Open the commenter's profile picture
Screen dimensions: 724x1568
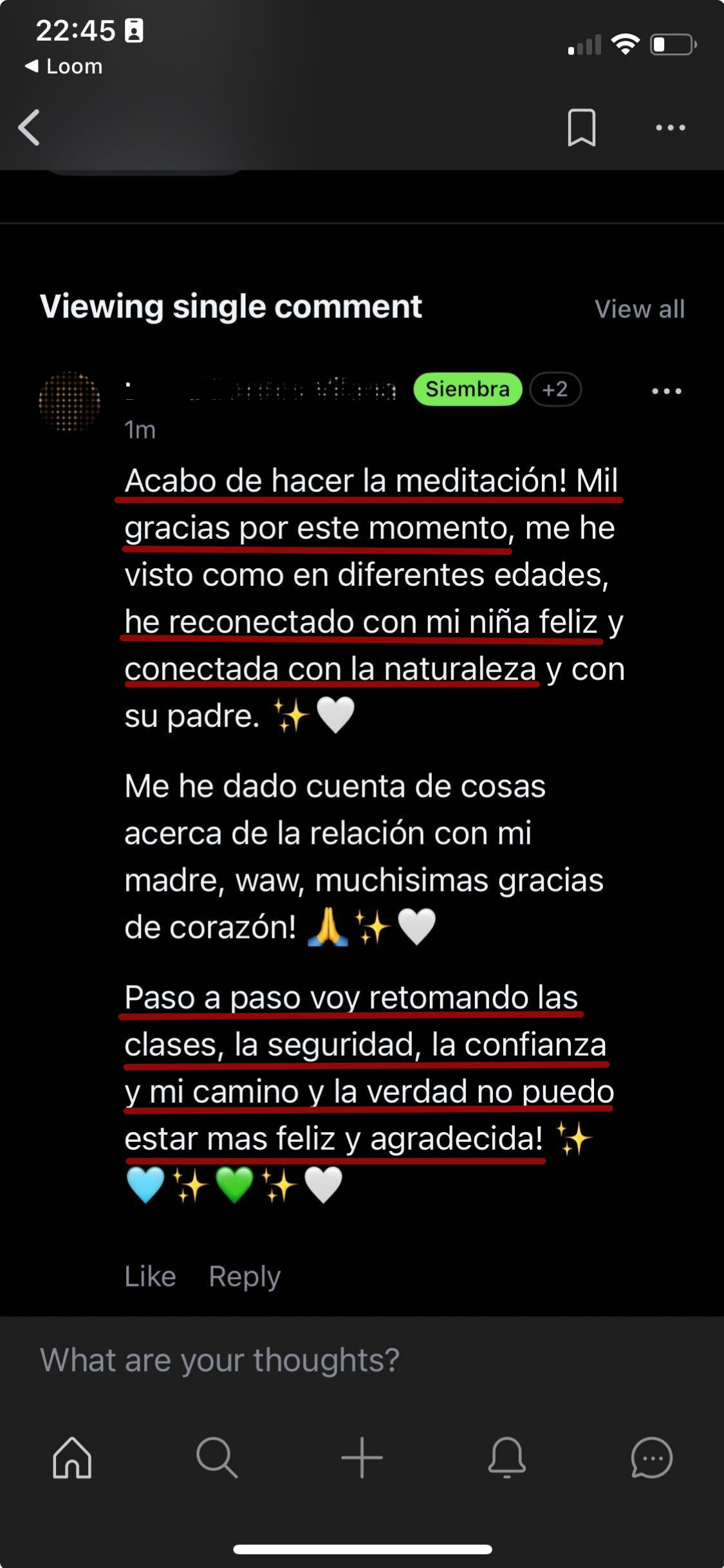coord(70,401)
